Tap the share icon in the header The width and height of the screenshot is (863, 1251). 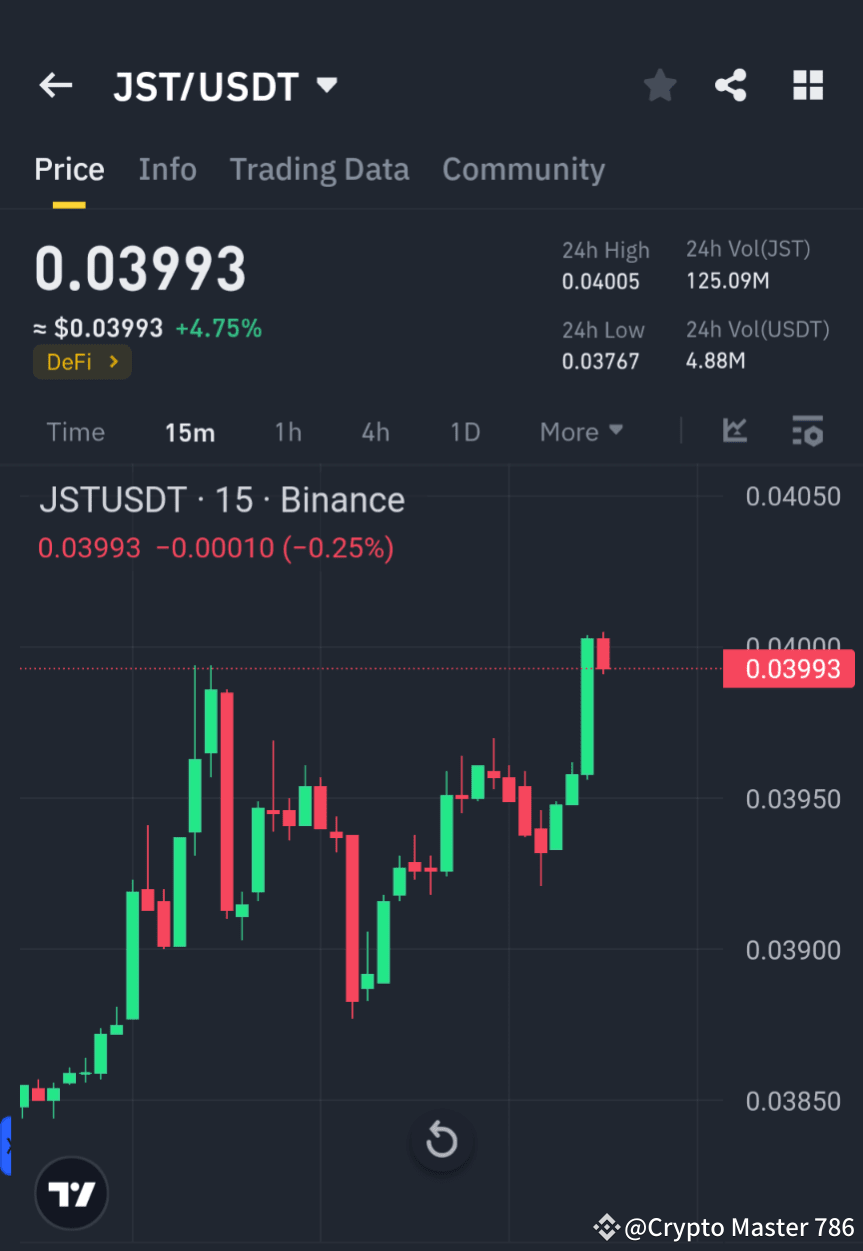731,85
